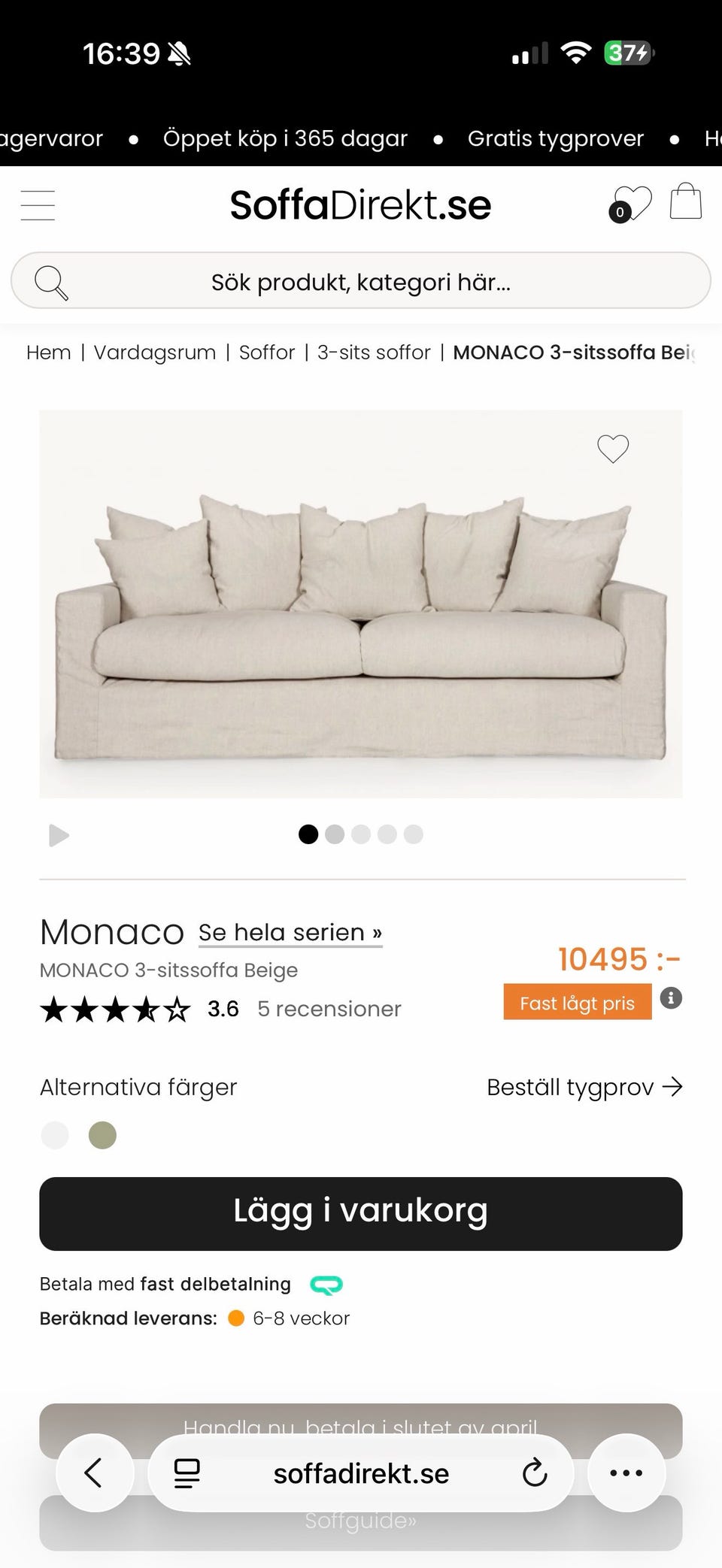Reload the page in the browser
The image size is (722, 1568).
[x=534, y=1473]
